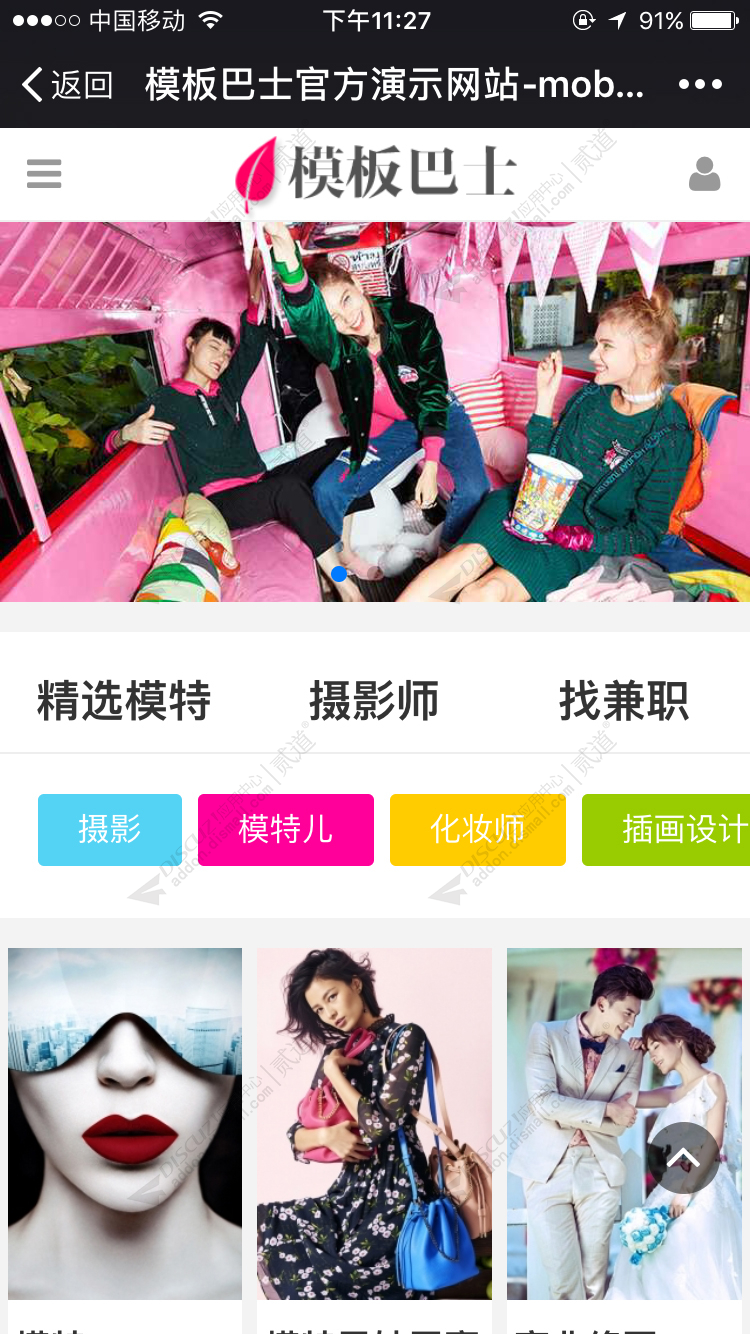This screenshot has height=1334, width=750.
Task: Open the user profile icon
Action: pos(704,174)
